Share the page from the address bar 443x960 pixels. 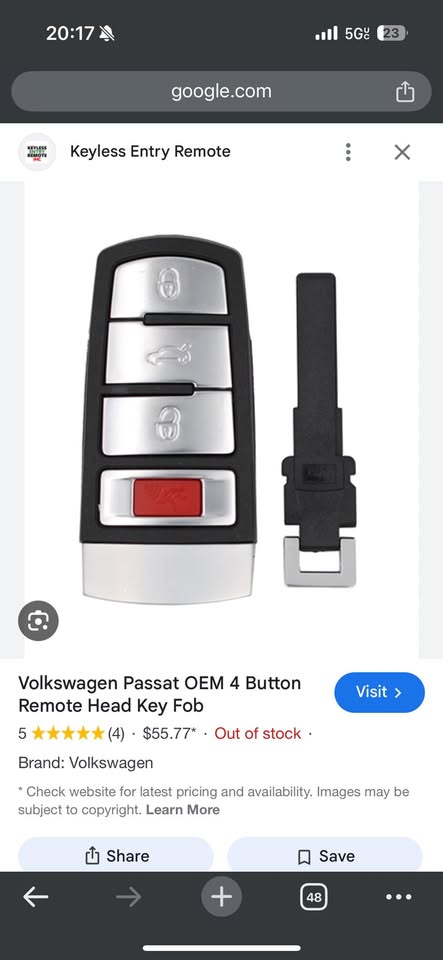pyautogui.click(x=405, y=92)
